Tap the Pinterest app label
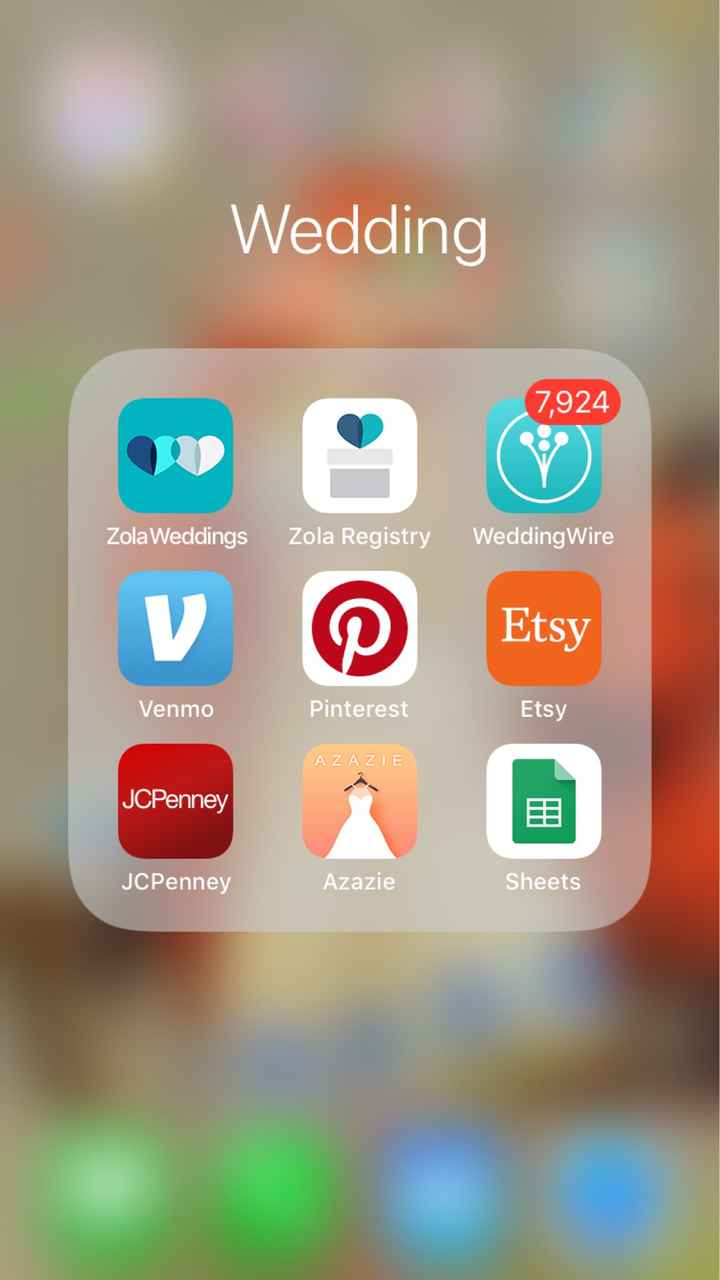 tap(360, 710)
